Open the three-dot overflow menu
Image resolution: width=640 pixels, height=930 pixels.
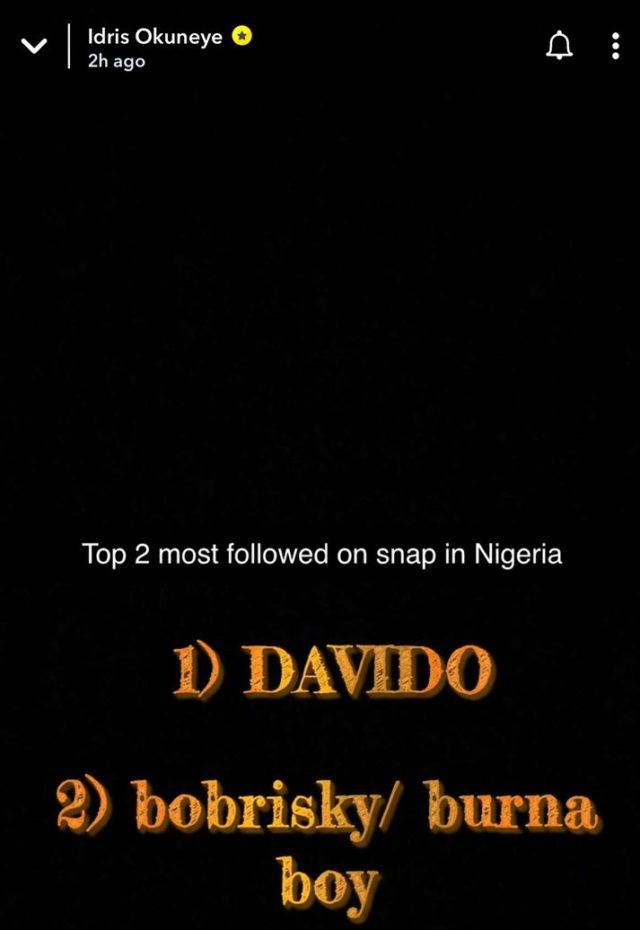click(615, 46)
